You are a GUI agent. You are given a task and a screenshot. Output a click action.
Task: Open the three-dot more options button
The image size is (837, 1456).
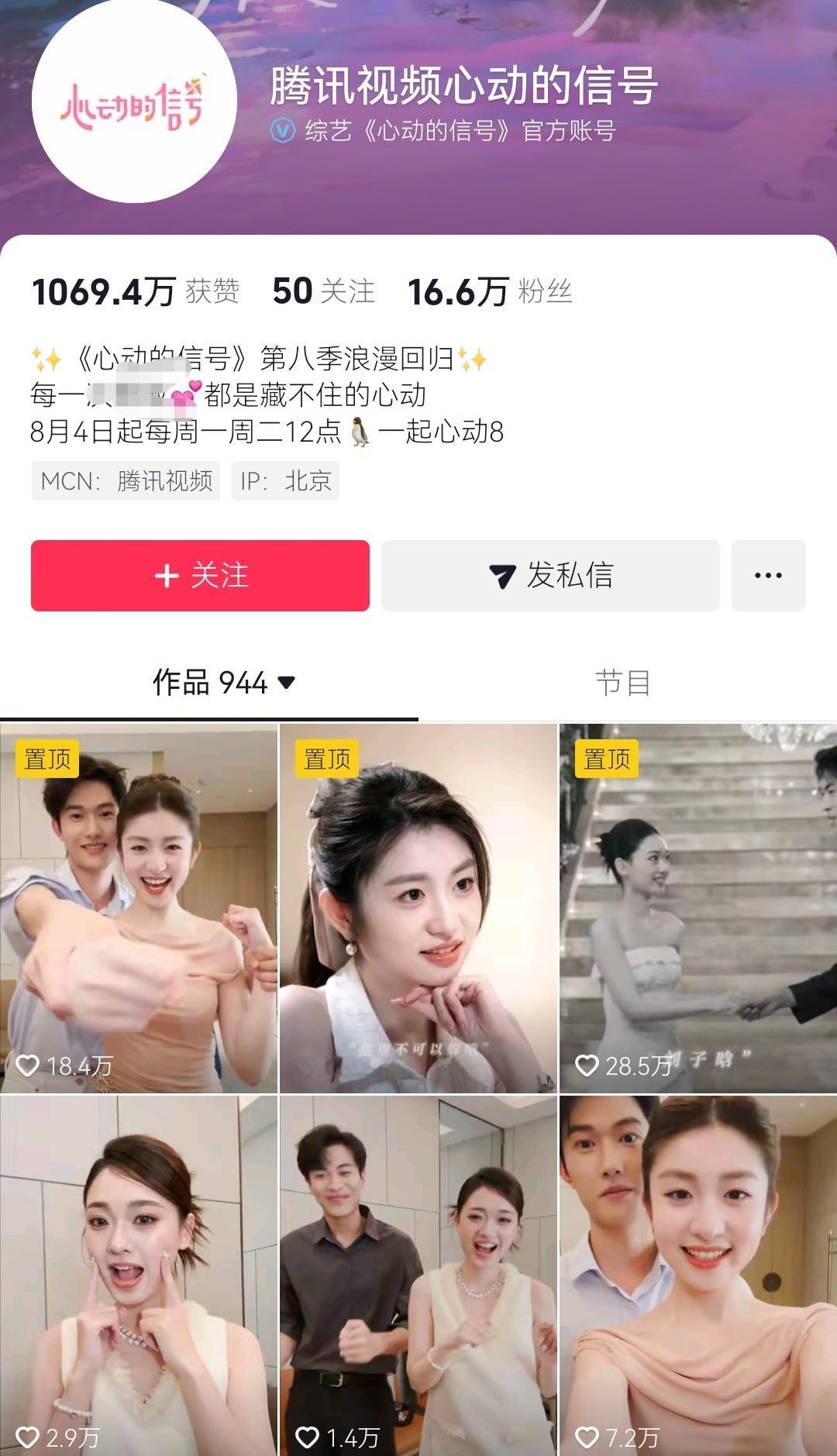pos(768,576)
